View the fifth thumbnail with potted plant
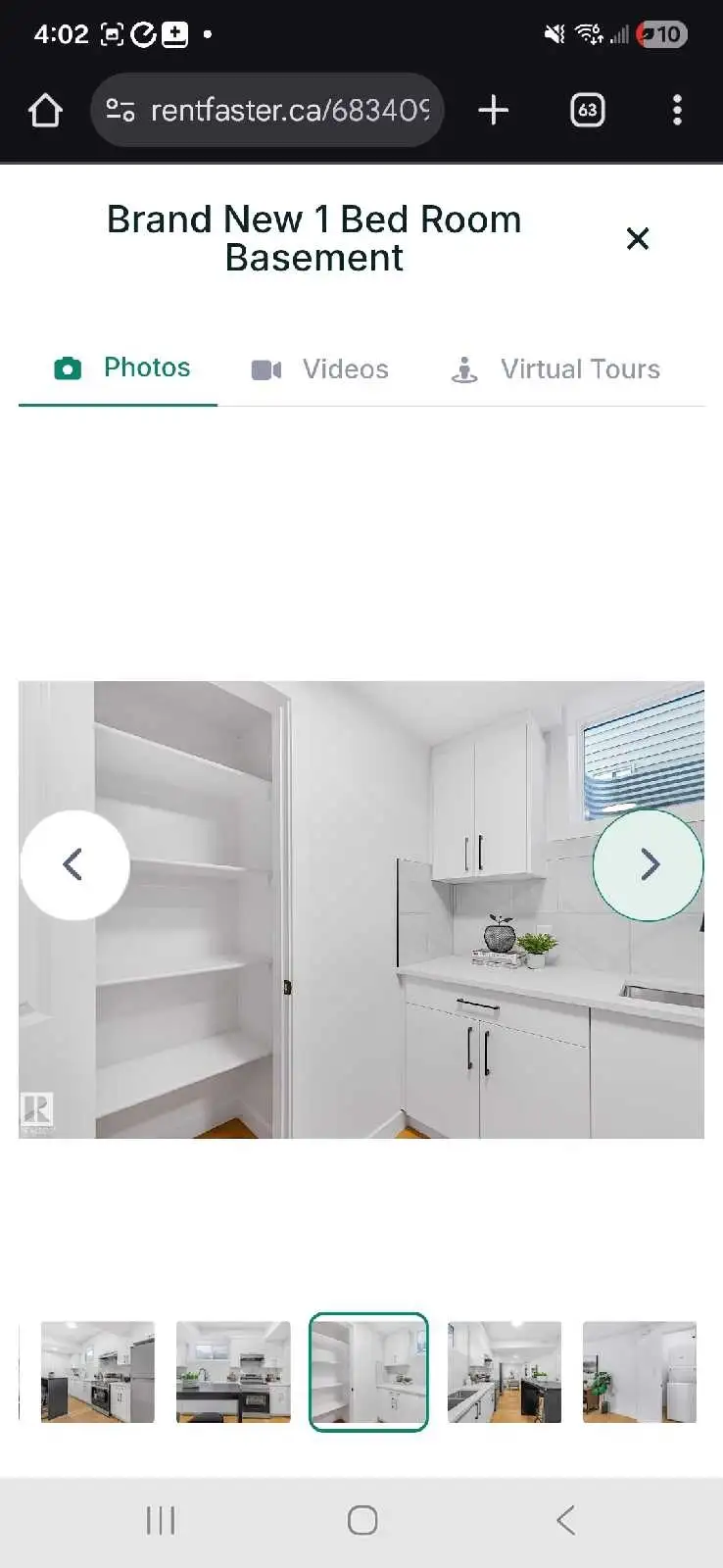This screenshot has width=723, height=1568. (x=639, y=1371)
